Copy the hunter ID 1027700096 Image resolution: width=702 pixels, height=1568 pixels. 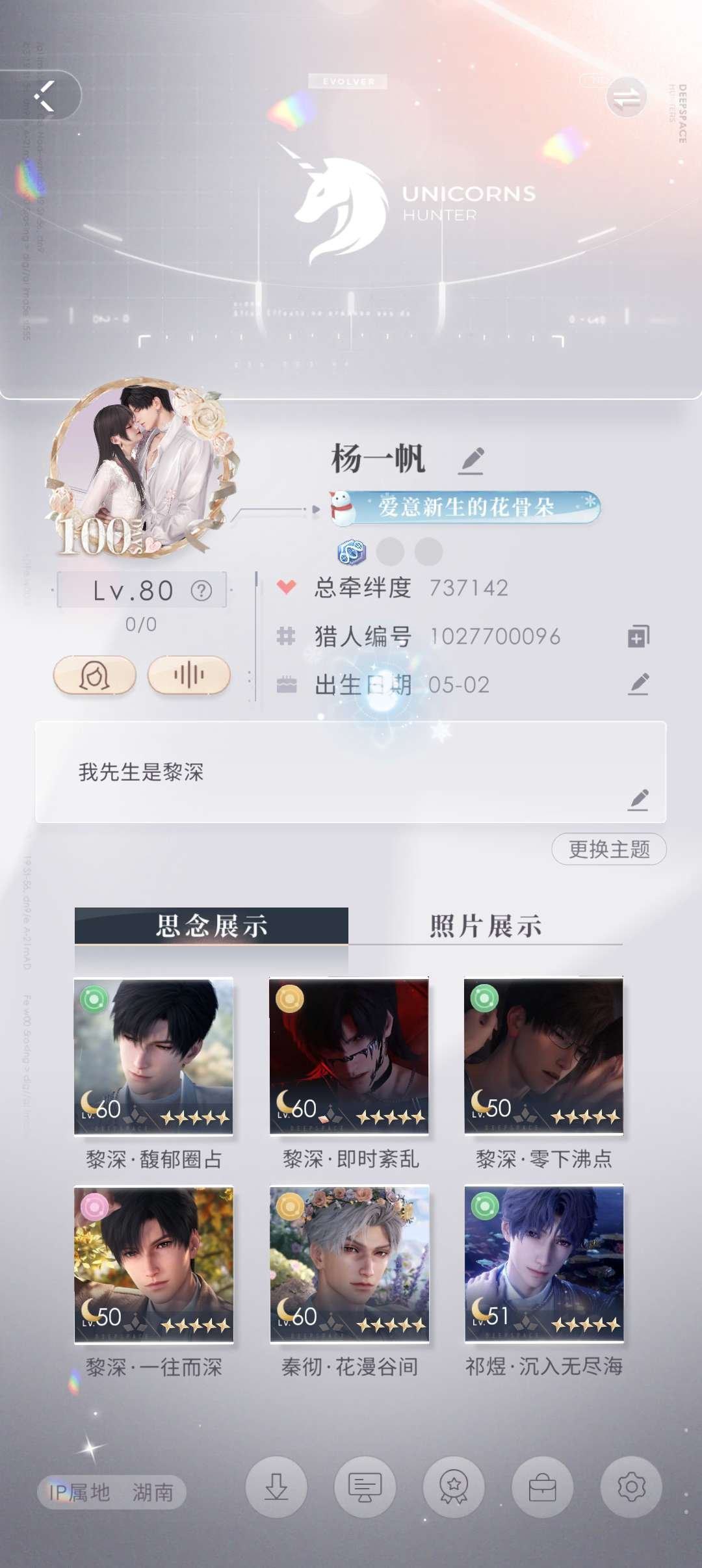[x=638, y=635]
